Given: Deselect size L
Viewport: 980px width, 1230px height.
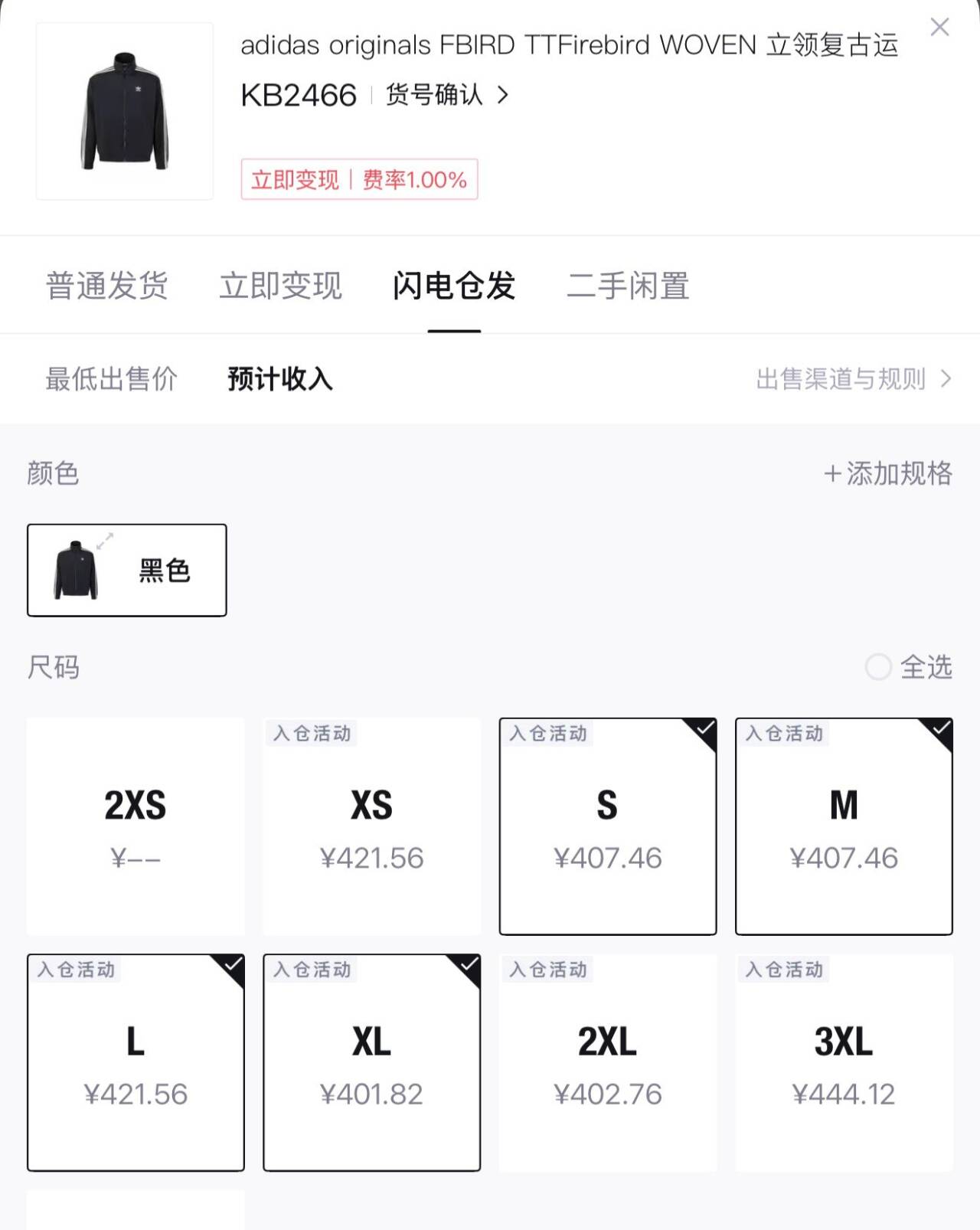Looking at the screenshot, I should click(x=136, y=1062).
